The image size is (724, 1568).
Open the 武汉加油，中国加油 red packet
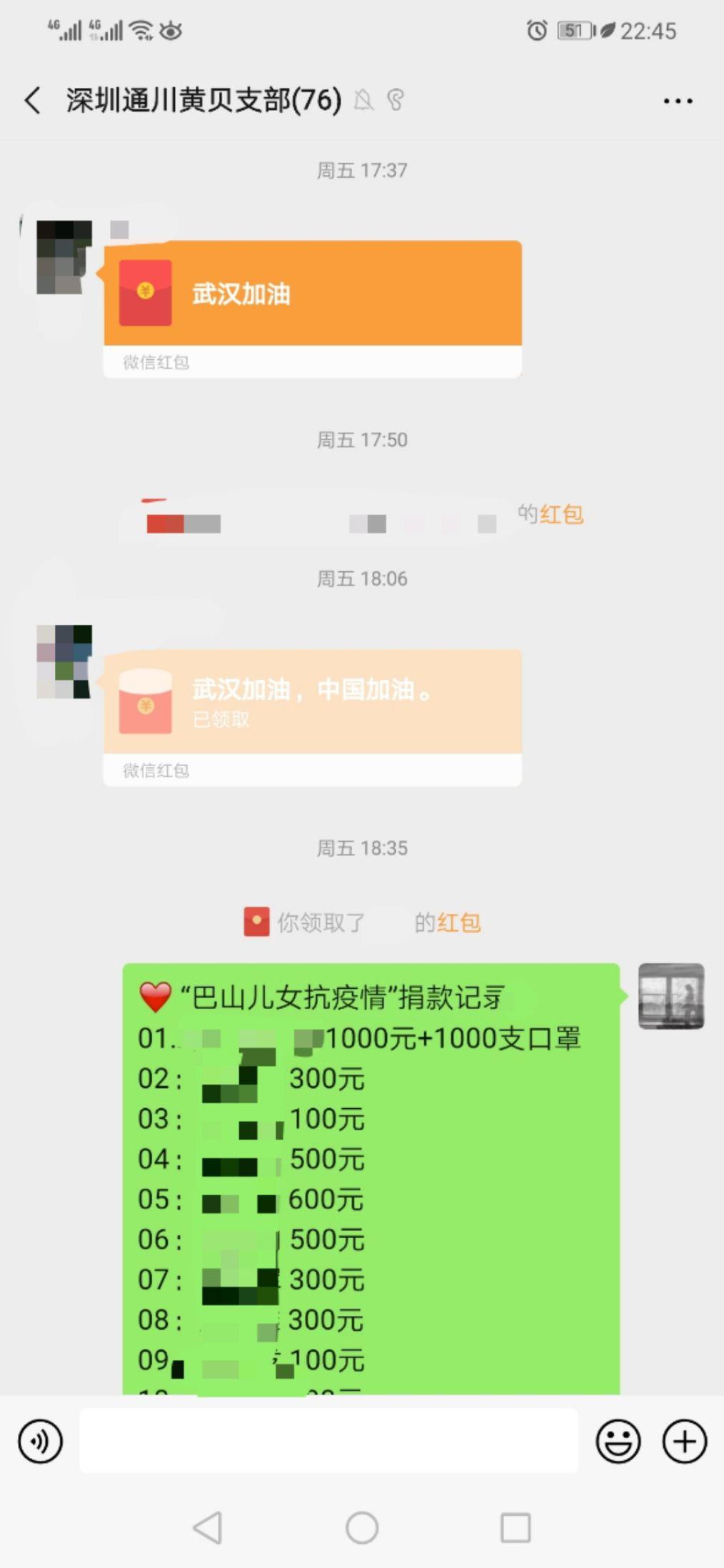pyautogui.click(x=312, y=702)
